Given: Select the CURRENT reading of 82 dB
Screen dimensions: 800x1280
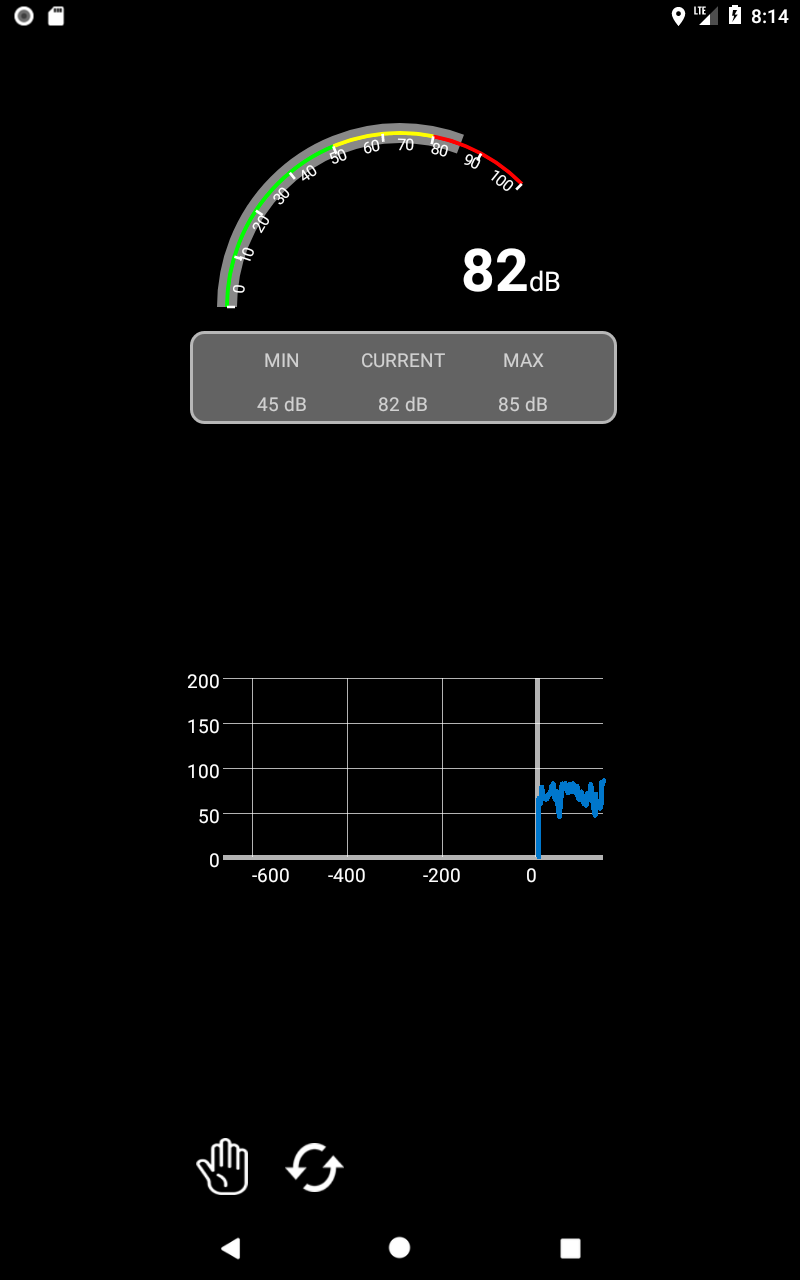Looking at the screenshot, I should pyautogui.click(x=403, y=404).
